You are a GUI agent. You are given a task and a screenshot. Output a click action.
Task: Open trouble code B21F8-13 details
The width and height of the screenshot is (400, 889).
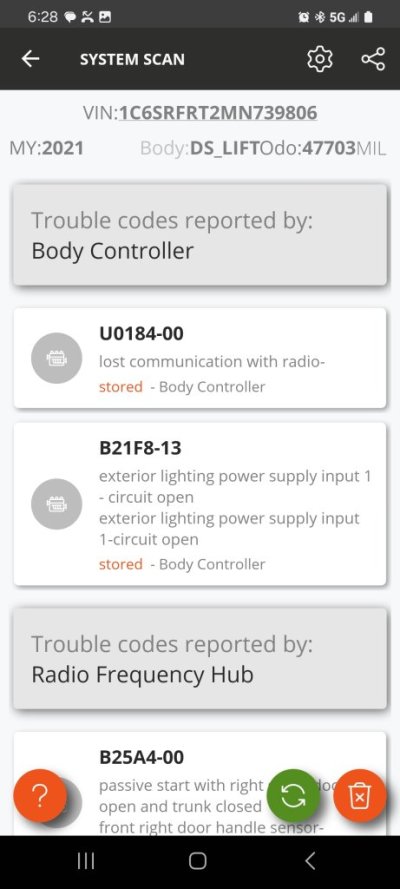[x=200, y=504]
